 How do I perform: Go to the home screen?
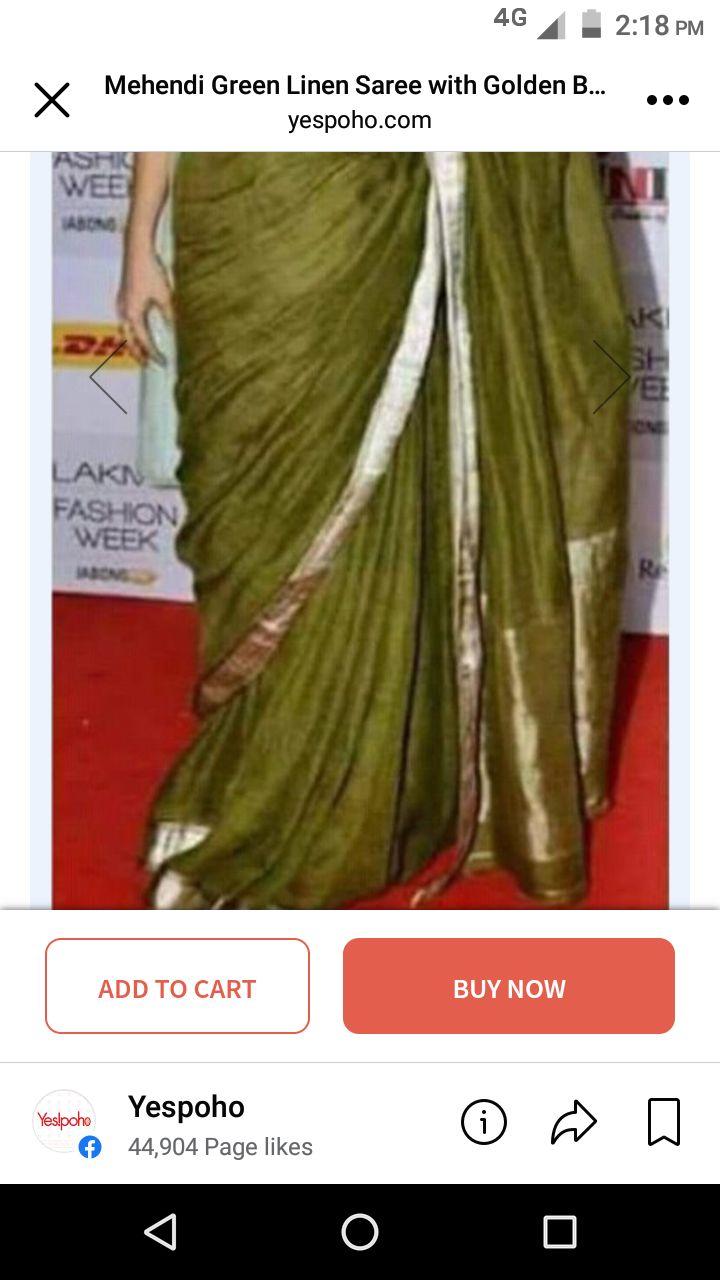(x=360, y=1232)
